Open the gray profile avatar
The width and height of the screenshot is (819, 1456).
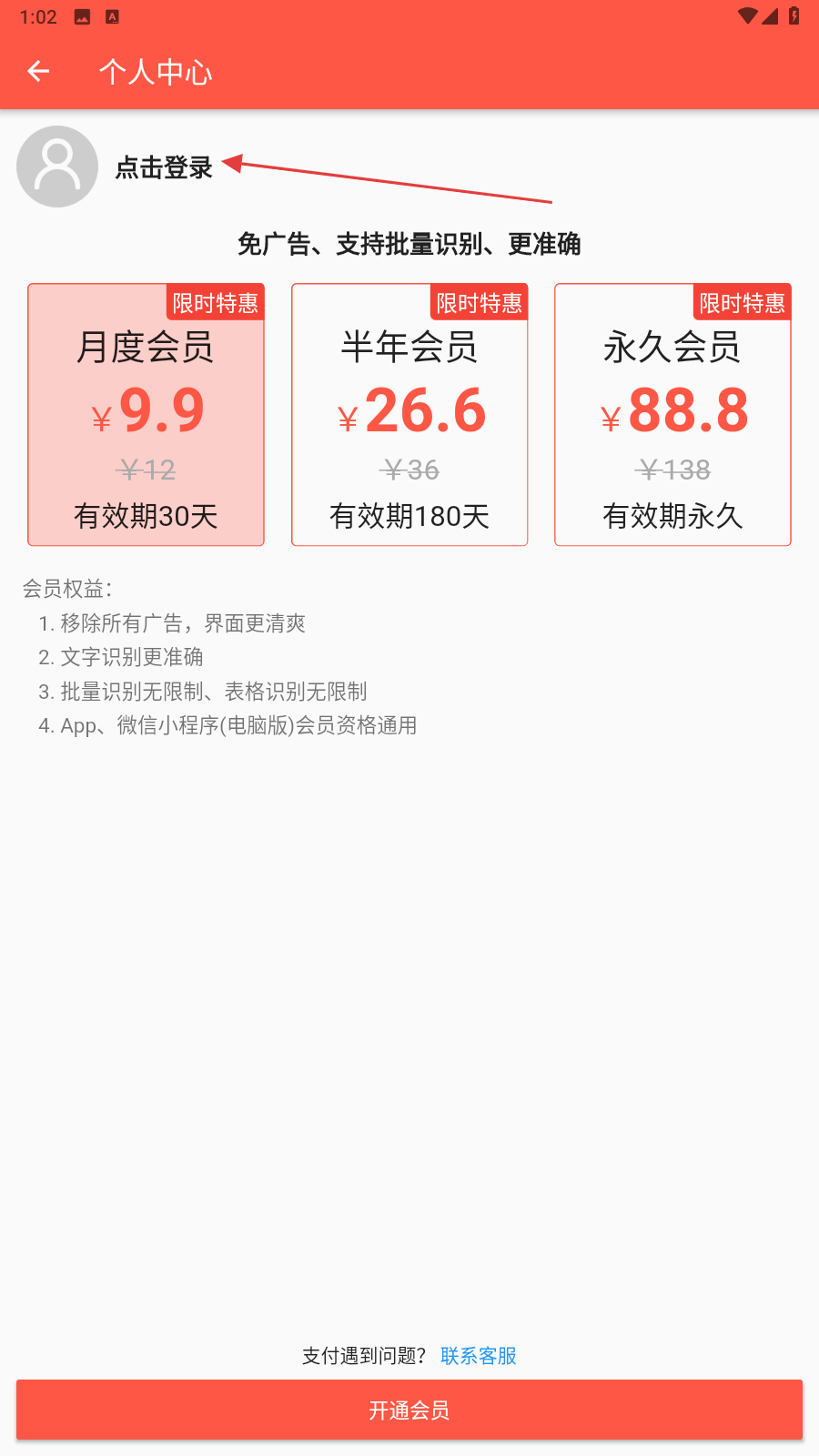(x=57, y=167)
